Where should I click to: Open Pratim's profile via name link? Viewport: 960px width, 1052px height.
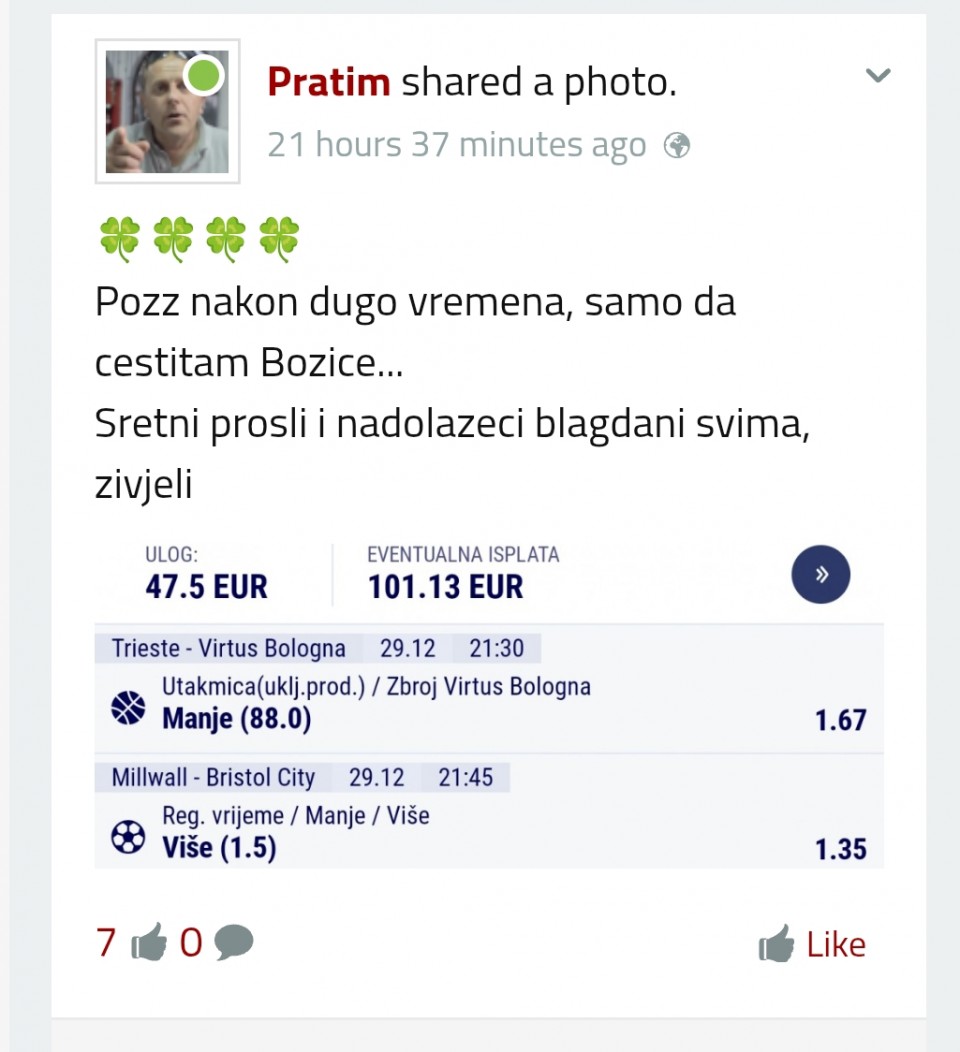tap(328, 82)
